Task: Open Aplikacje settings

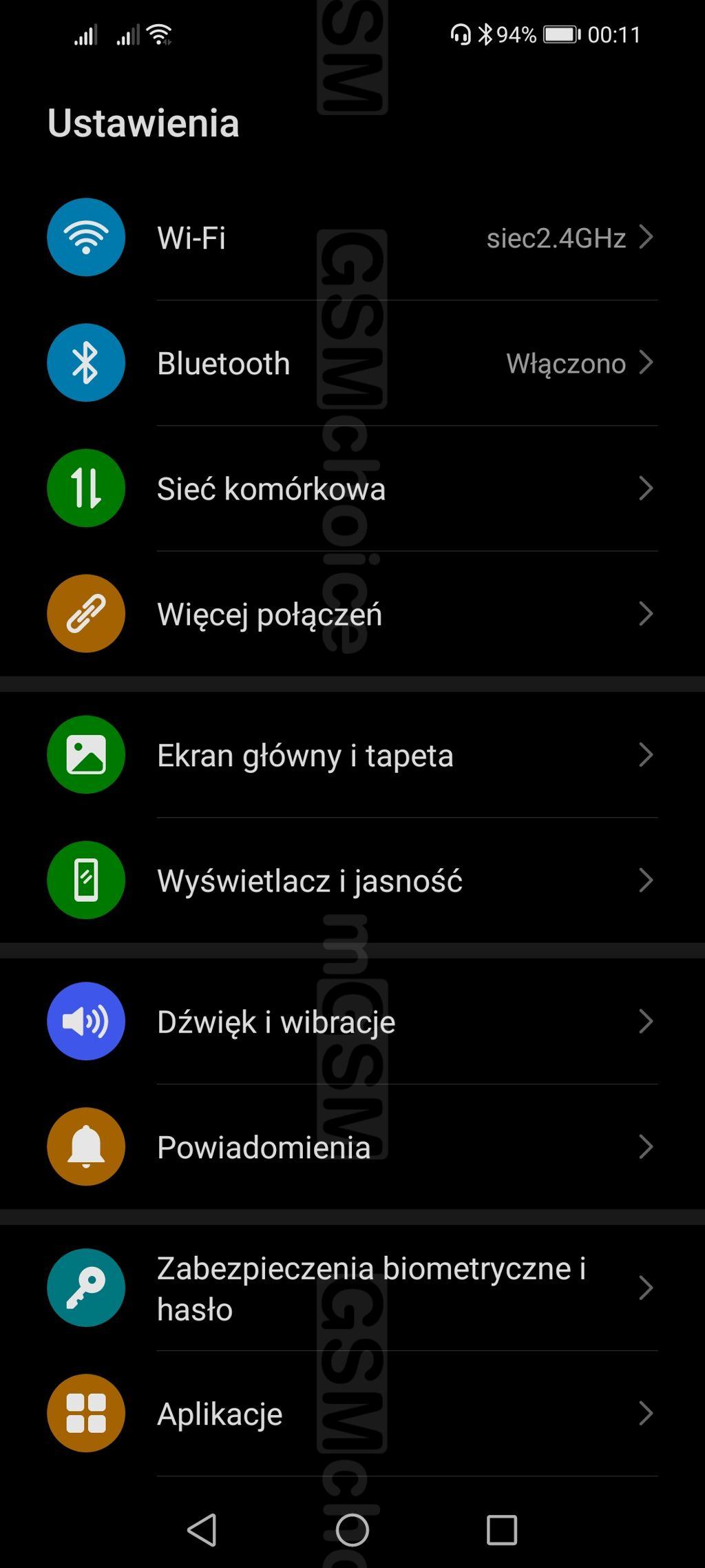Action: click(351, 1414)
